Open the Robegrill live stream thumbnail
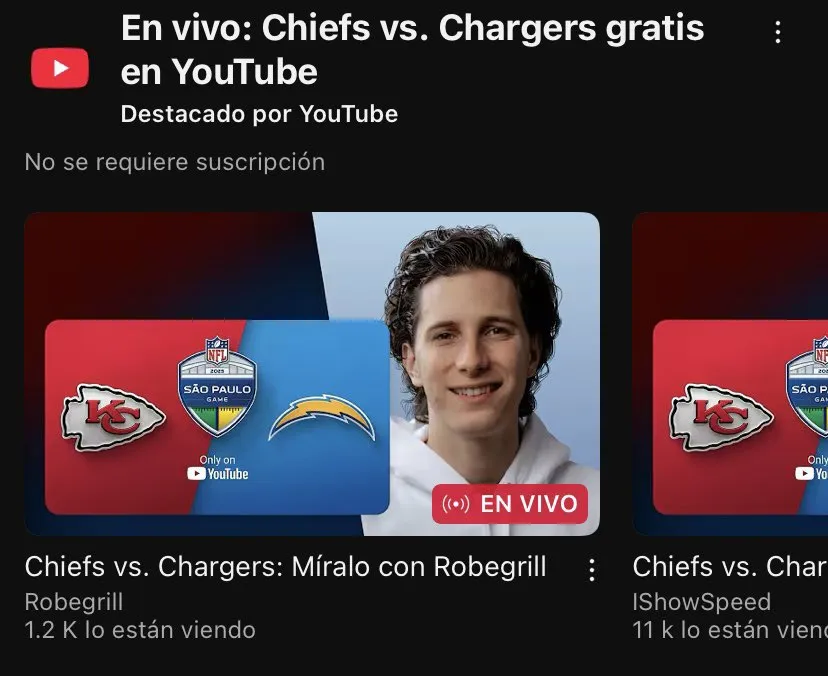 (x=312, y=374)
